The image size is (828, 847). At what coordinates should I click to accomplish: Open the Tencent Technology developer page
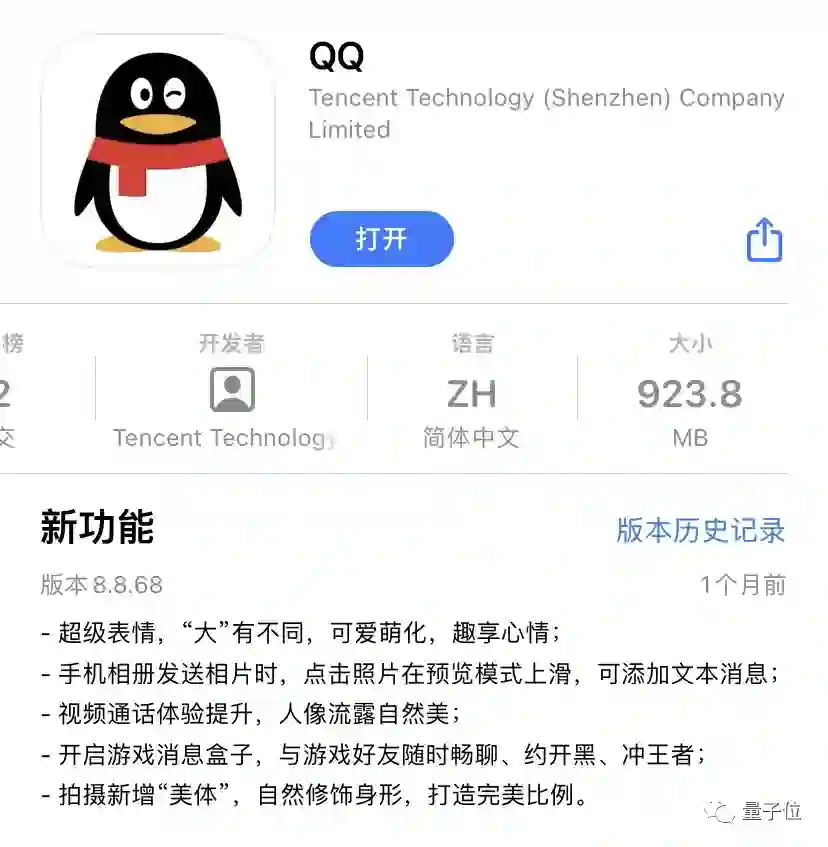[232, 392]
